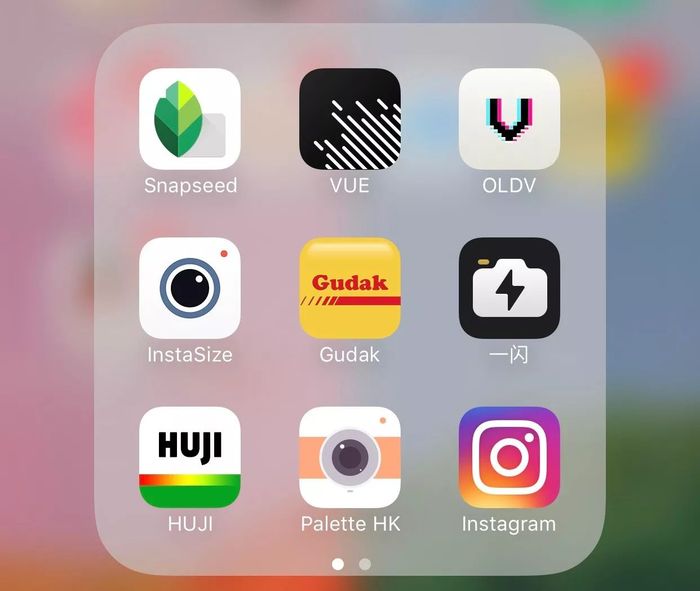Open the HUJI app
This screenshot has height=591, width=700.
190,457
